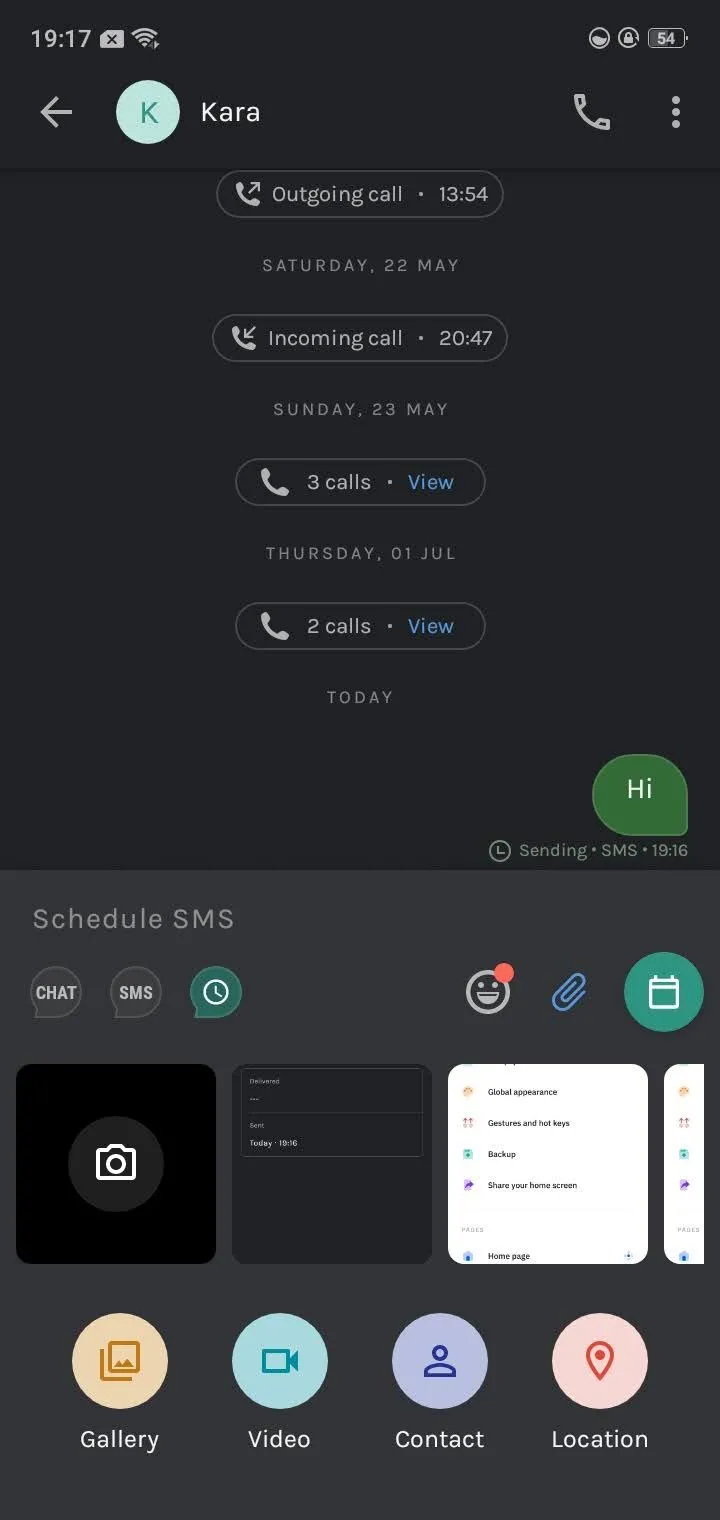The width and height of the screenshot is (720, 1520).
Task: Select the dark Delivered/Sent screenshot thumbnail
Action: point(332,1163)
